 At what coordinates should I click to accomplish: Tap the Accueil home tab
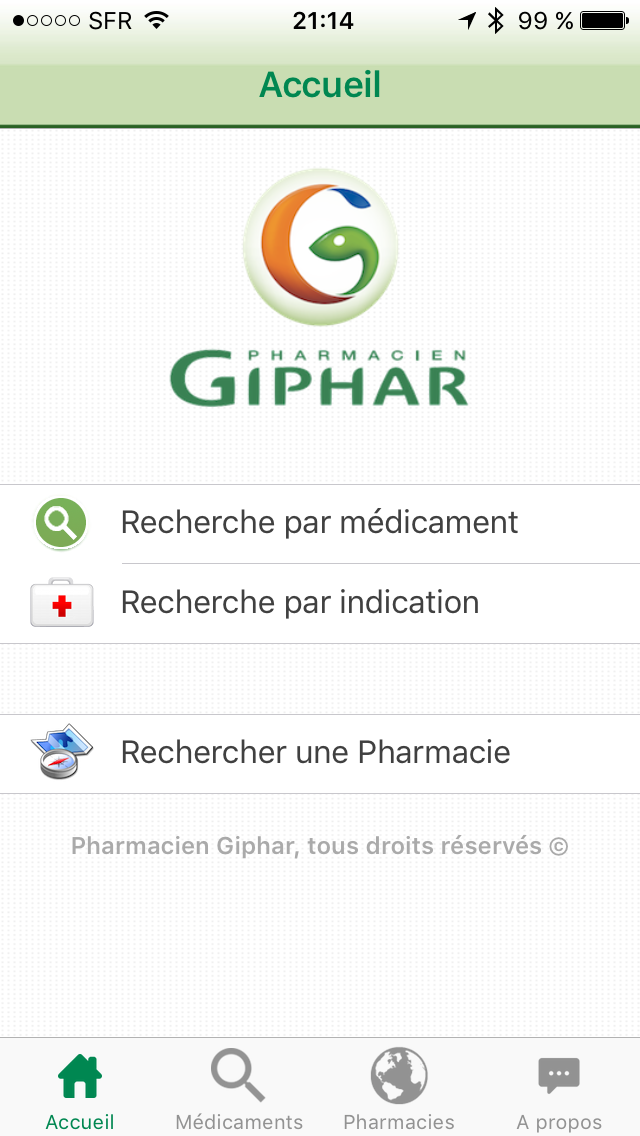tap(80, 1089)
